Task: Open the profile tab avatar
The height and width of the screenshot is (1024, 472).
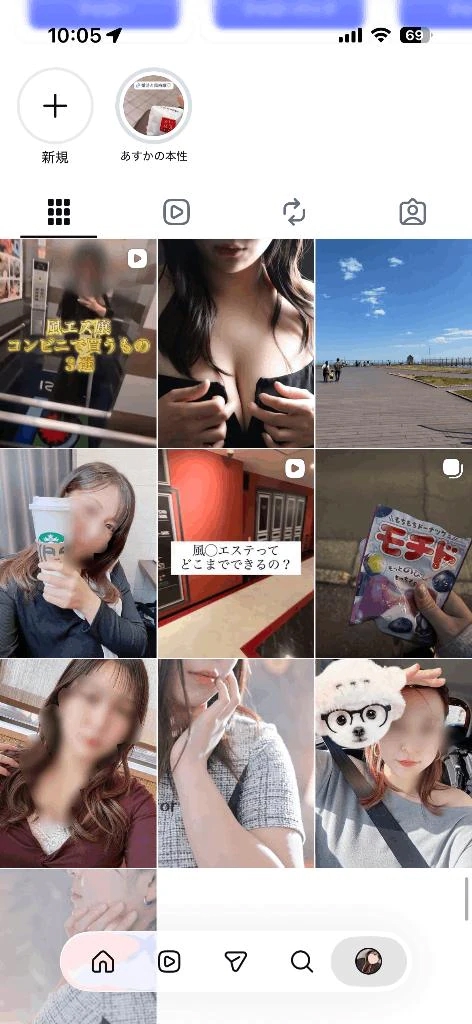Action: pyautogui.click(x=369, y=961)
